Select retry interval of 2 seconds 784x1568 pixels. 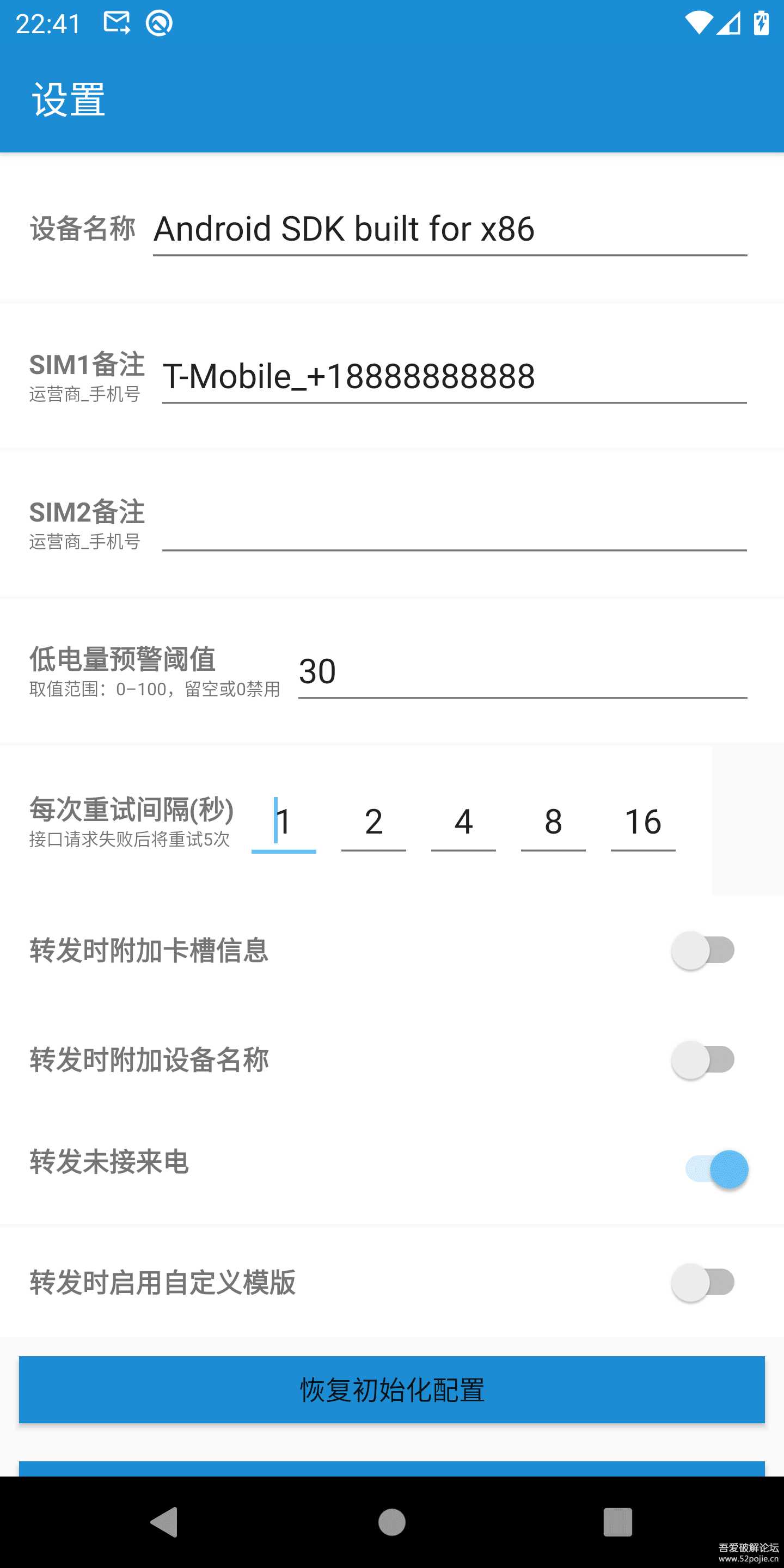tap(373, 821)
